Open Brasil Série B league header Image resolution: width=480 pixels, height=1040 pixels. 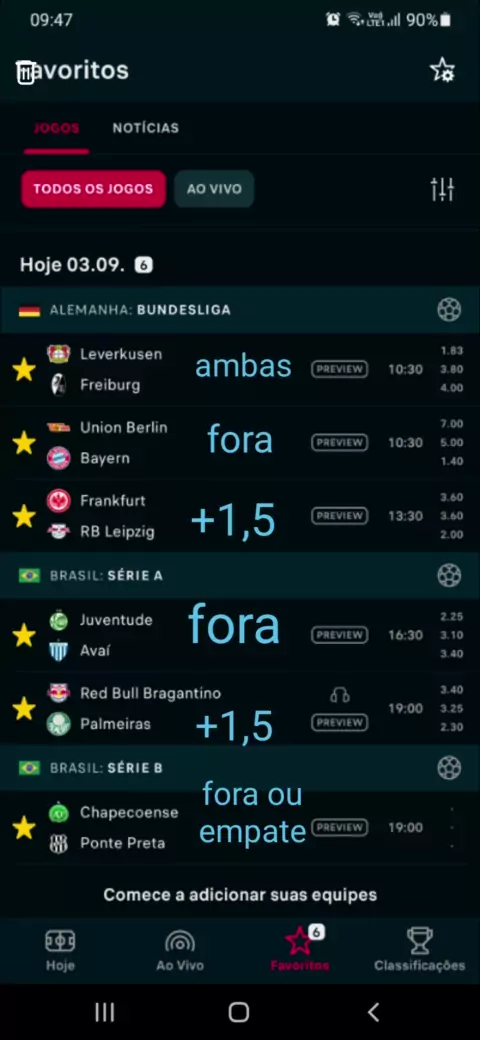pyautogui.click(x=240, y=768)
